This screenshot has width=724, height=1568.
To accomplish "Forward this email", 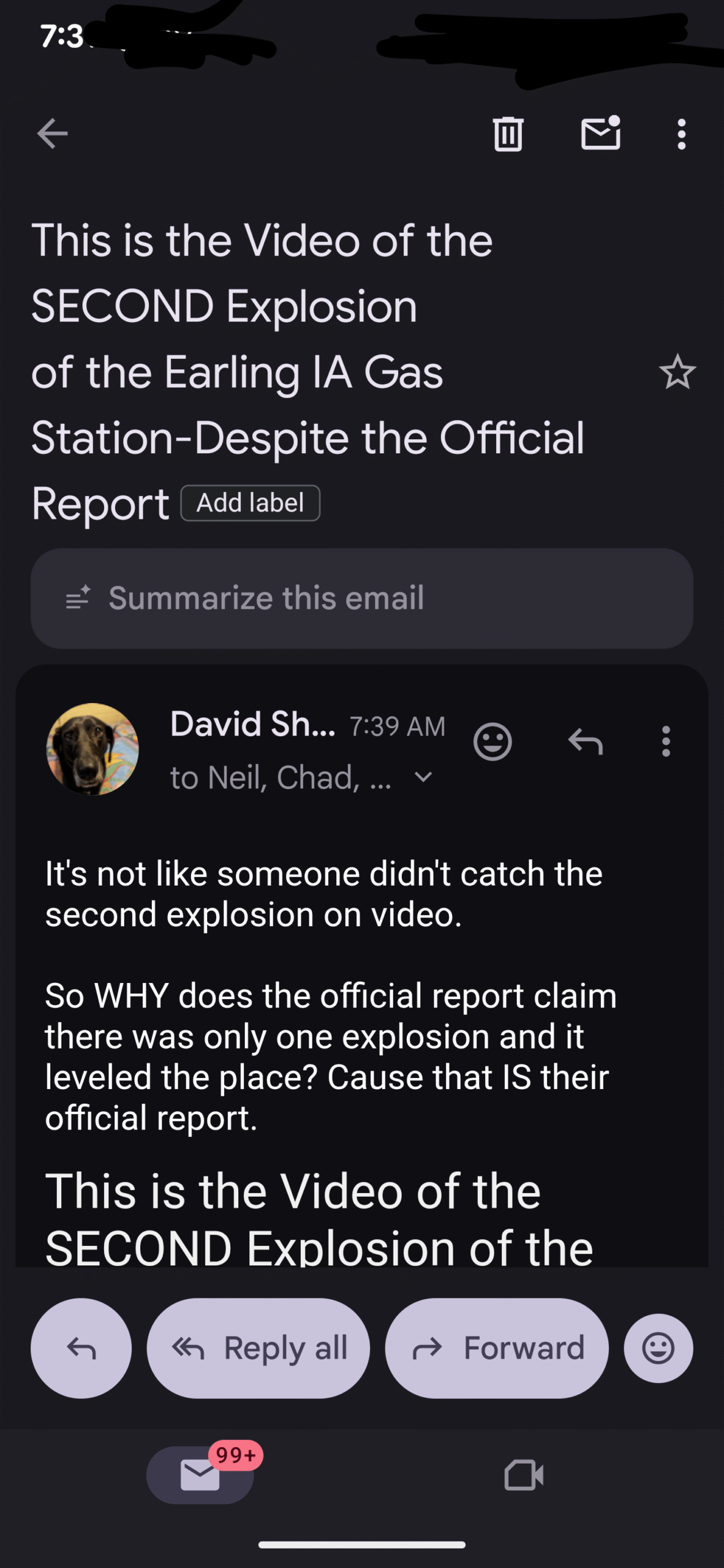I will click(x=496, y=1348).
